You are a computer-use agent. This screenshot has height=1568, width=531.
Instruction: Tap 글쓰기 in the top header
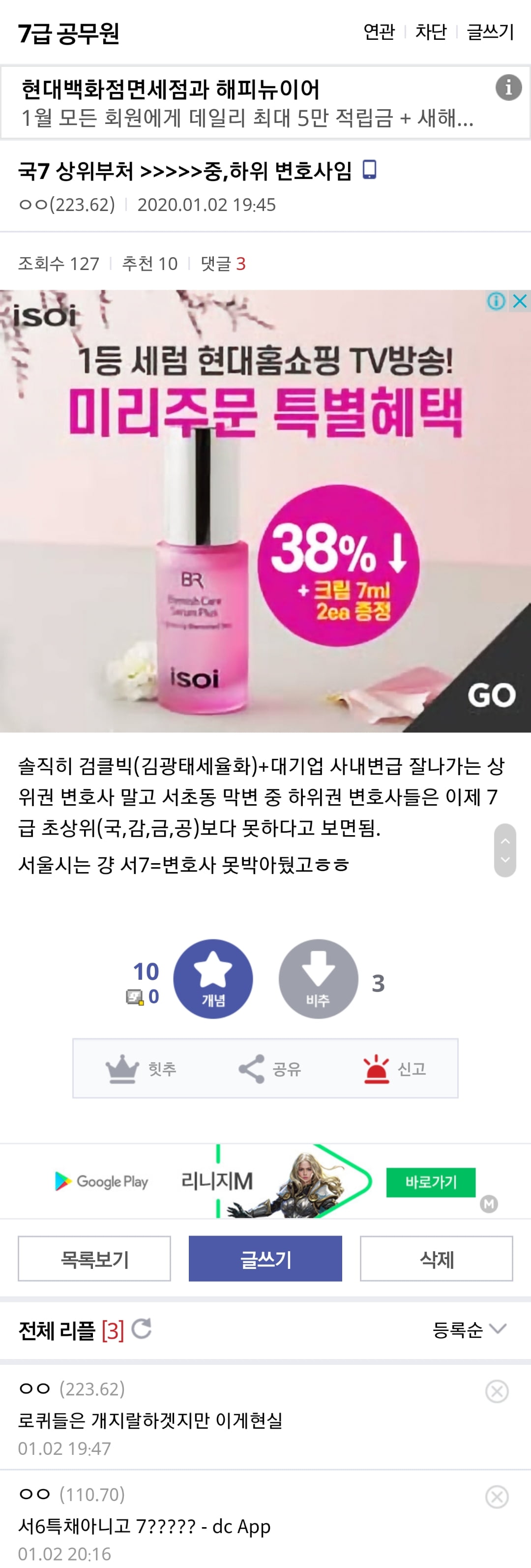(x=490, y=31)
